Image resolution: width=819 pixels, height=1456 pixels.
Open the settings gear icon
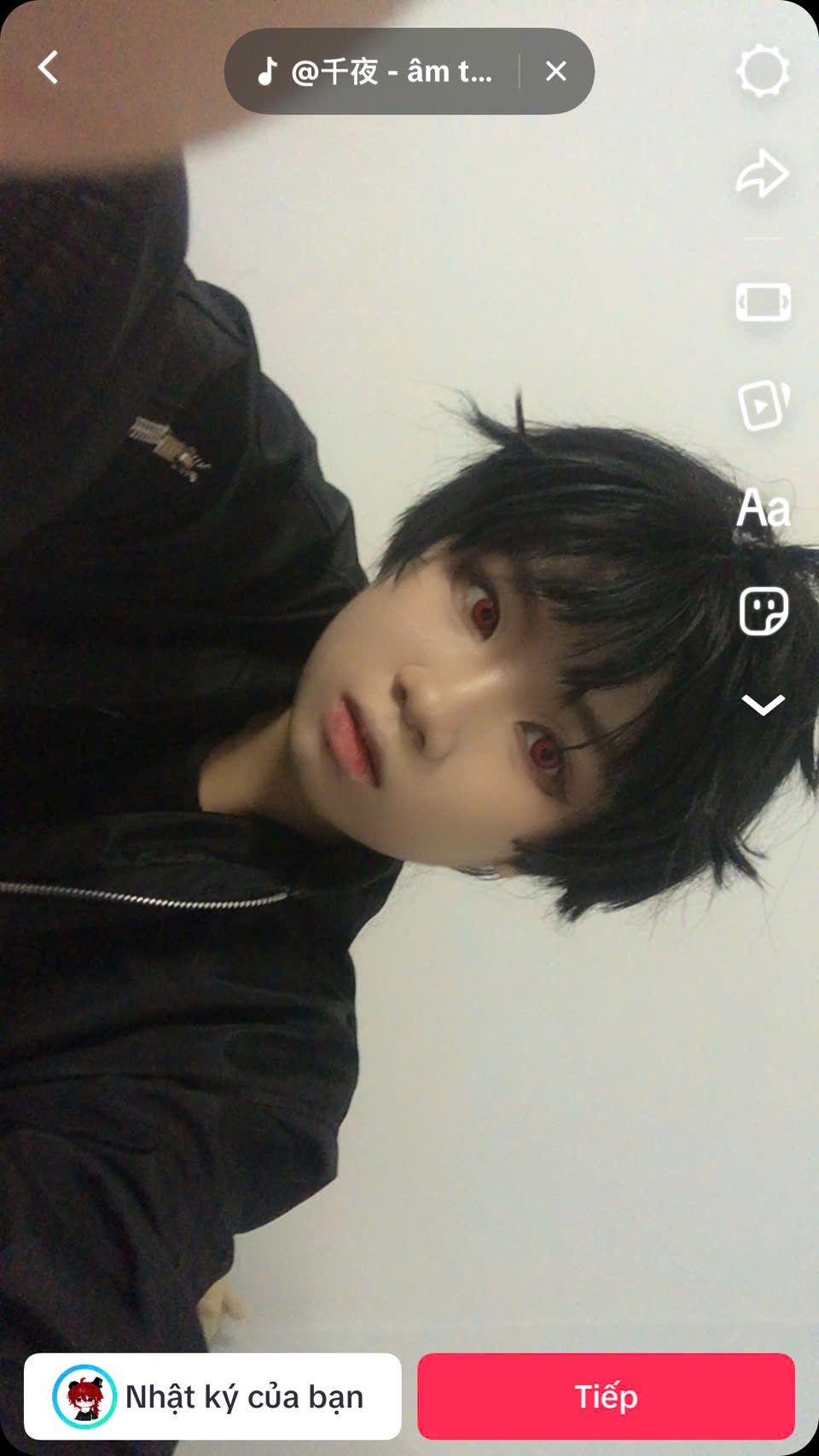tap(762, 72)
